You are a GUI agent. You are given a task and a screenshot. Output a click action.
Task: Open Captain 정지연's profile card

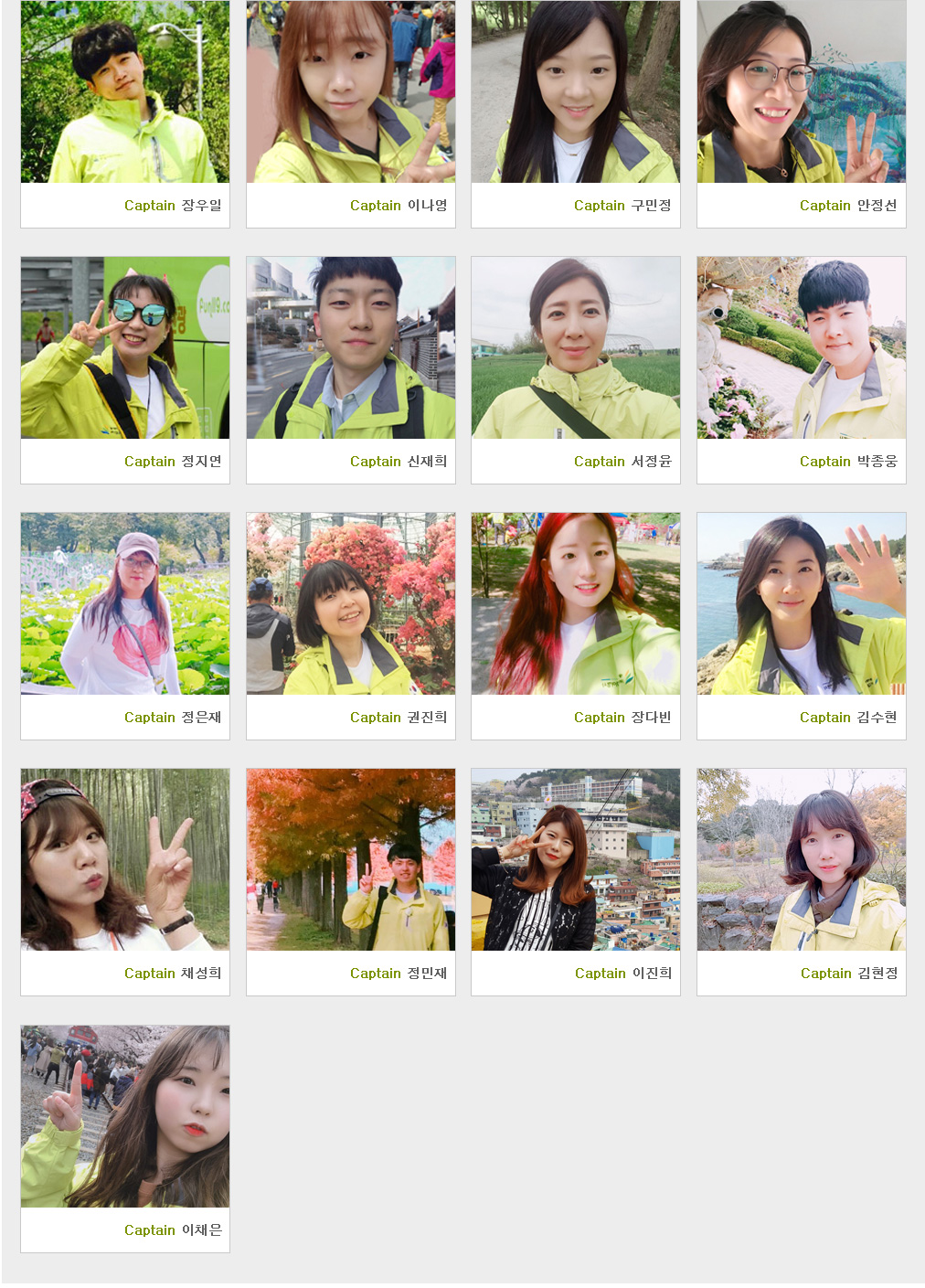pyautogui.click(x=125, y=357)
